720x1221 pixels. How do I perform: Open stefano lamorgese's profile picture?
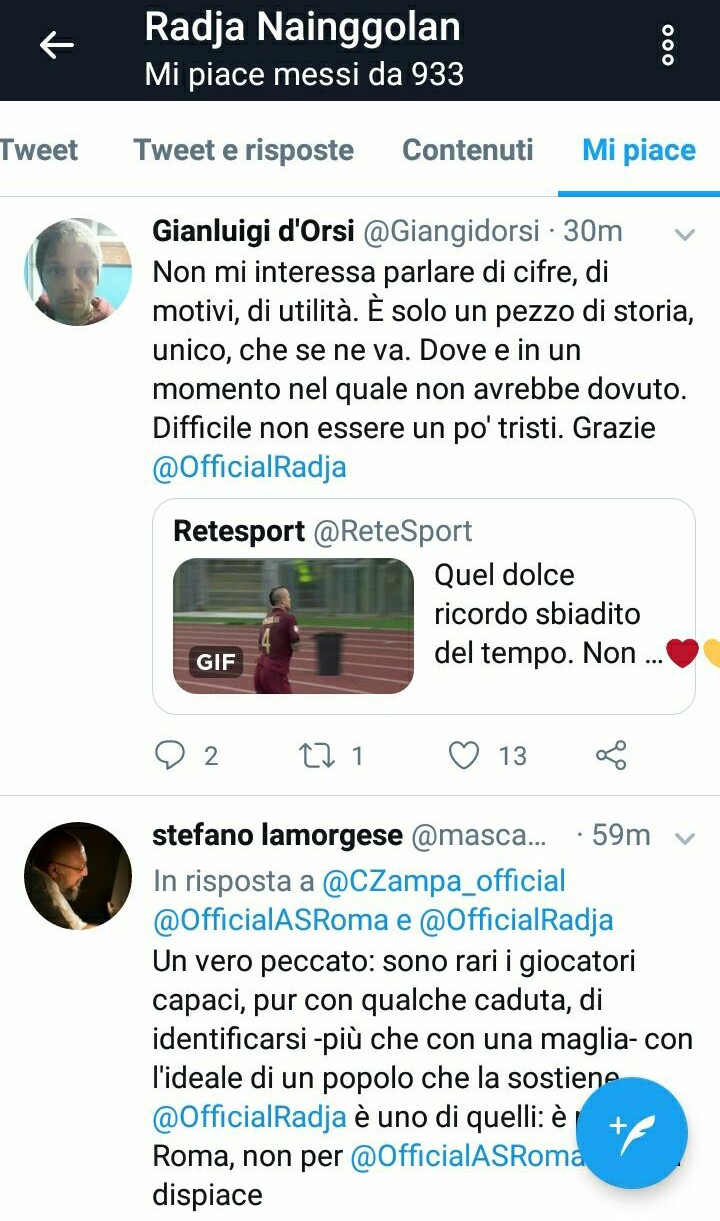[x=77, y=876]
